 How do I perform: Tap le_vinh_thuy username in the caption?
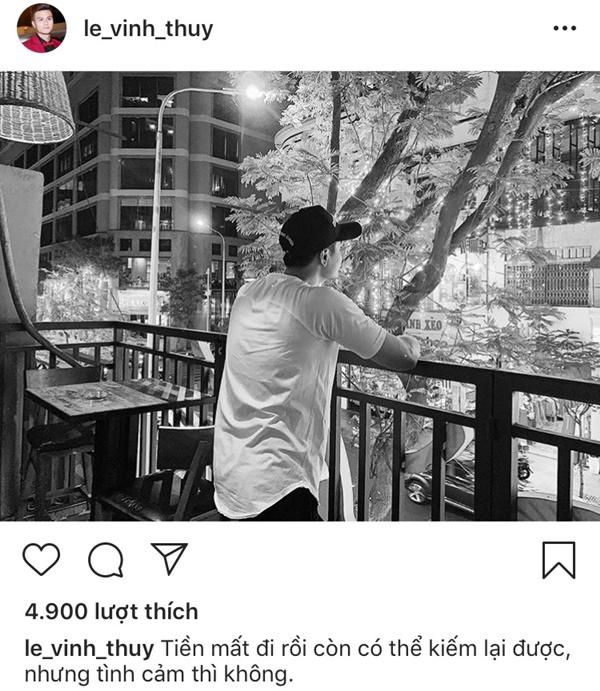click(x=88, y=649)
